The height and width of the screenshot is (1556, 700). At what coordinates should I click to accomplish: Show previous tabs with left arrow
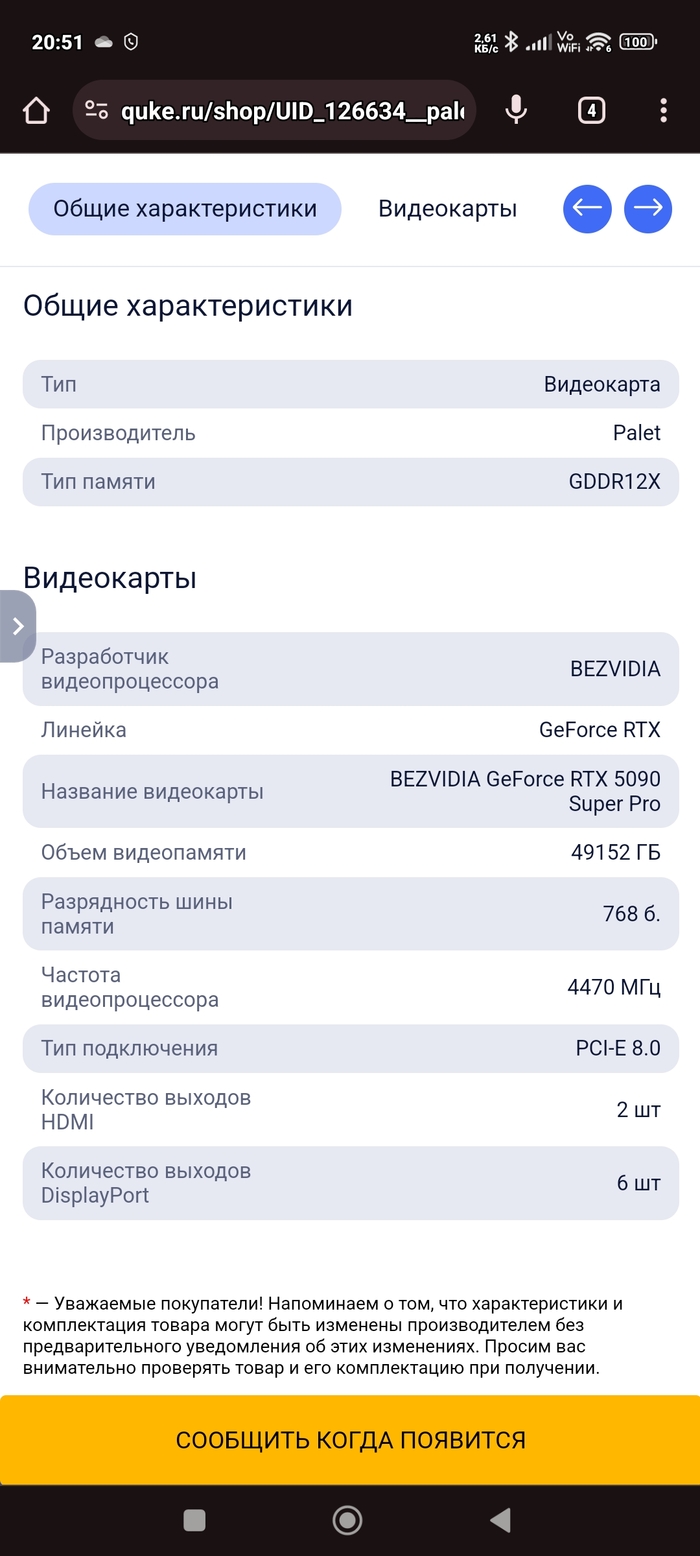point(587,209)
